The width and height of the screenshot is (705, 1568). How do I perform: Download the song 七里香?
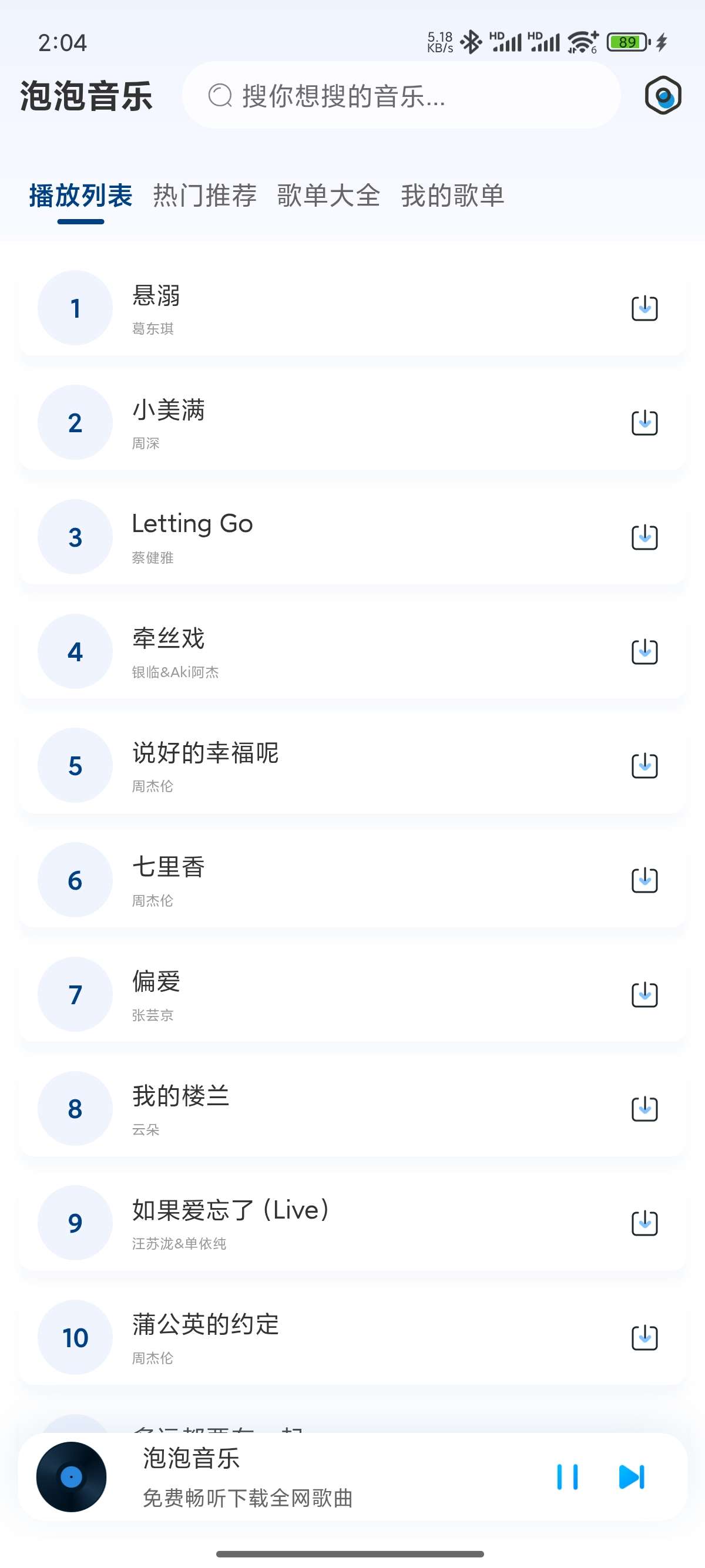pyautogui.click(x=644, y=880)
